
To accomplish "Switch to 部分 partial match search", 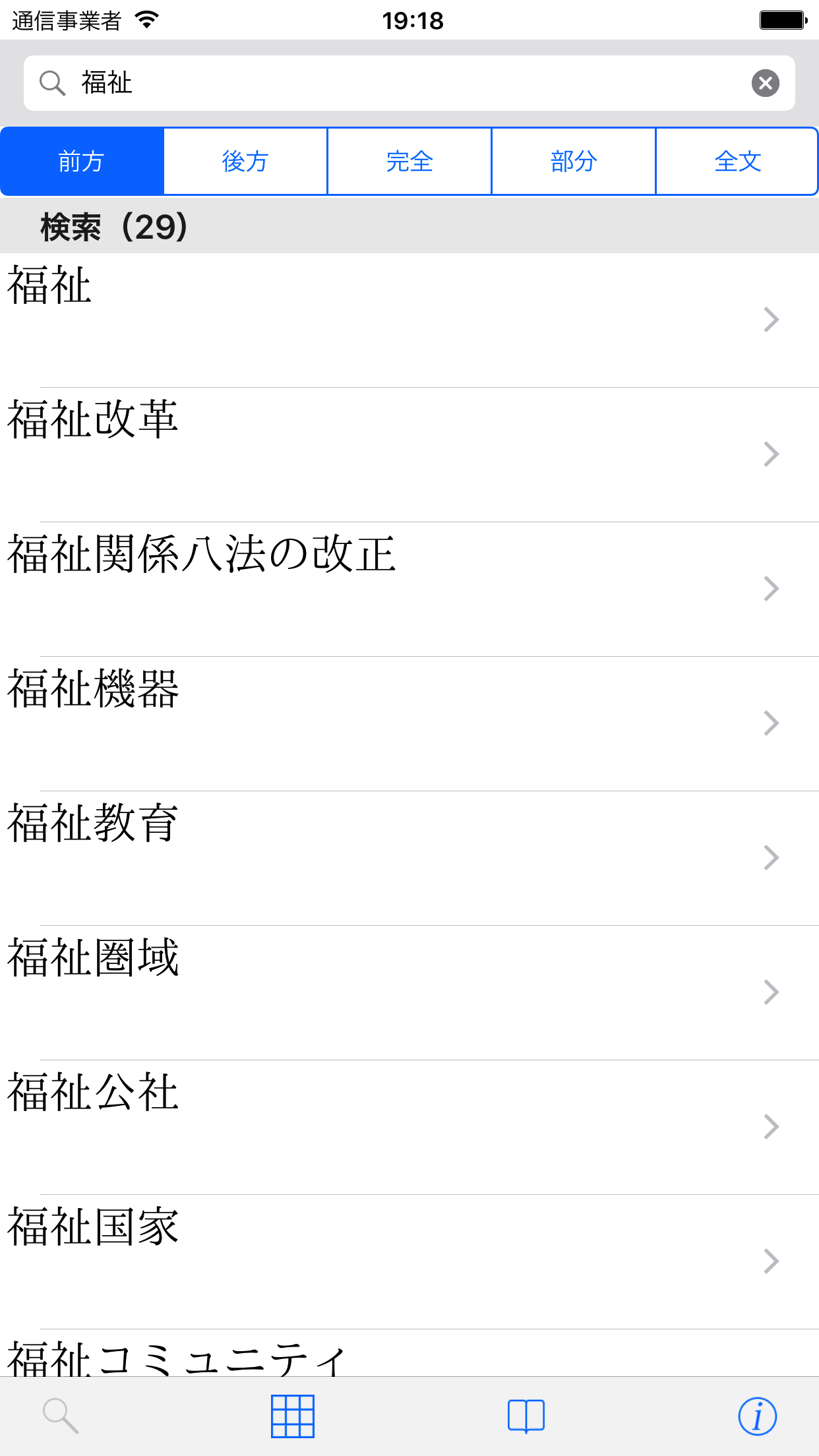I will (x=574, y=162).
